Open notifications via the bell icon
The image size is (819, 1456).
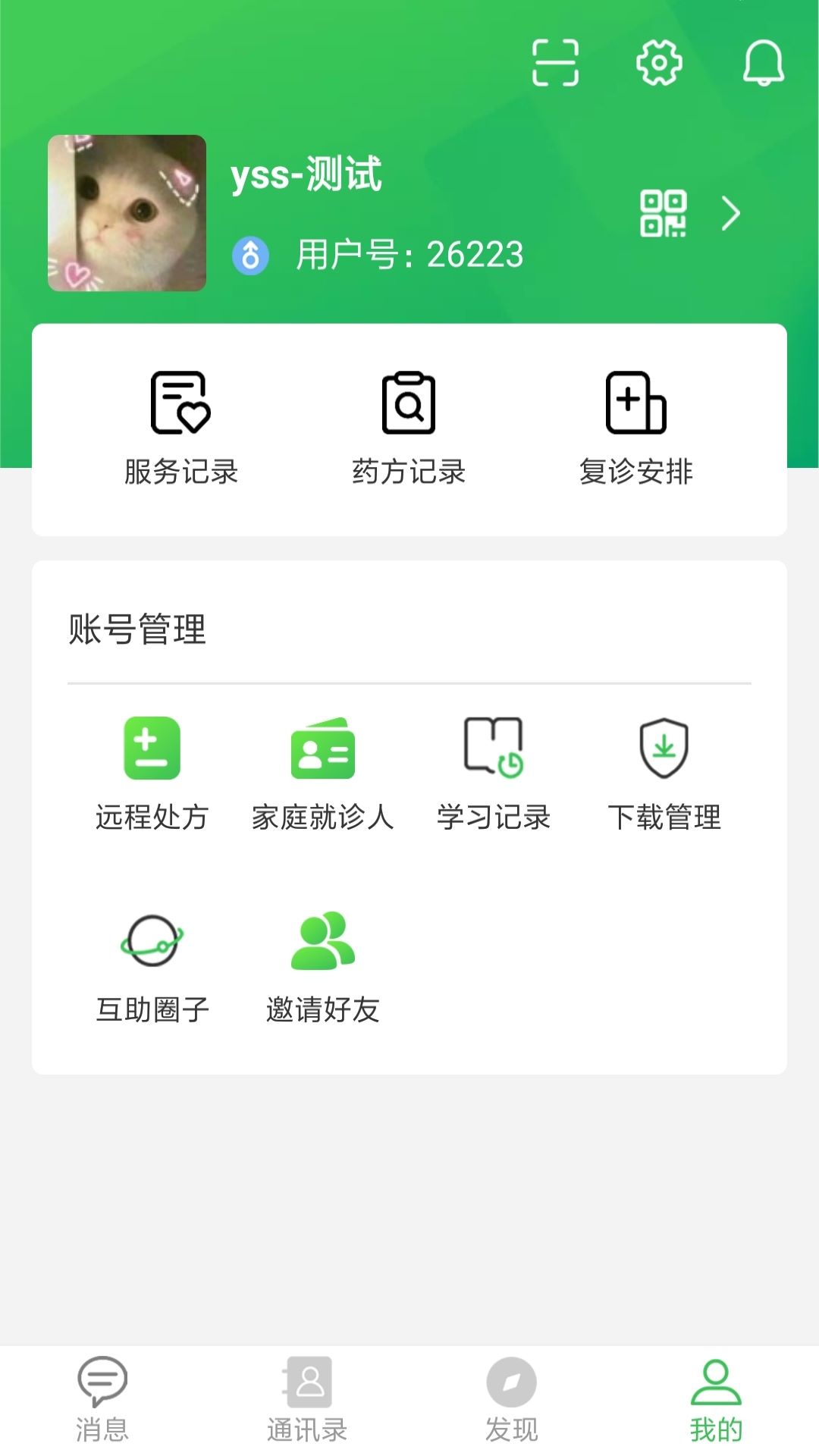coord(762,64)
